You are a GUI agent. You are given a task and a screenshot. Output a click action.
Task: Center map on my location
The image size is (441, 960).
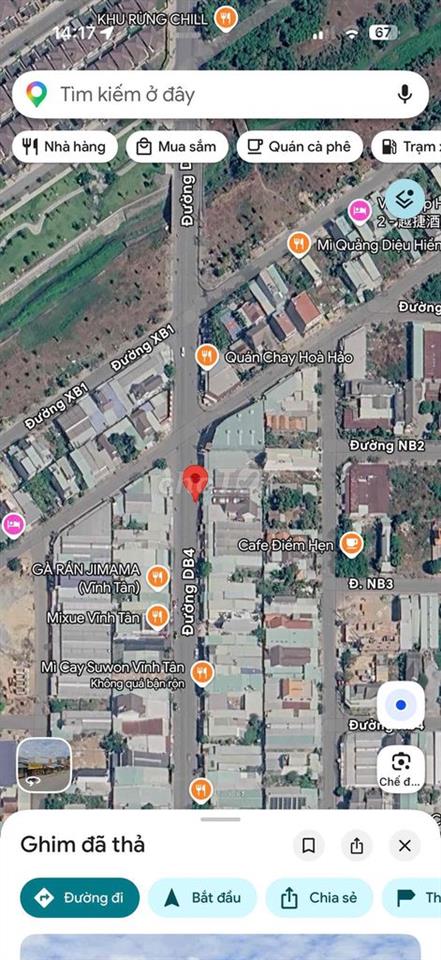tap(401, 705)
